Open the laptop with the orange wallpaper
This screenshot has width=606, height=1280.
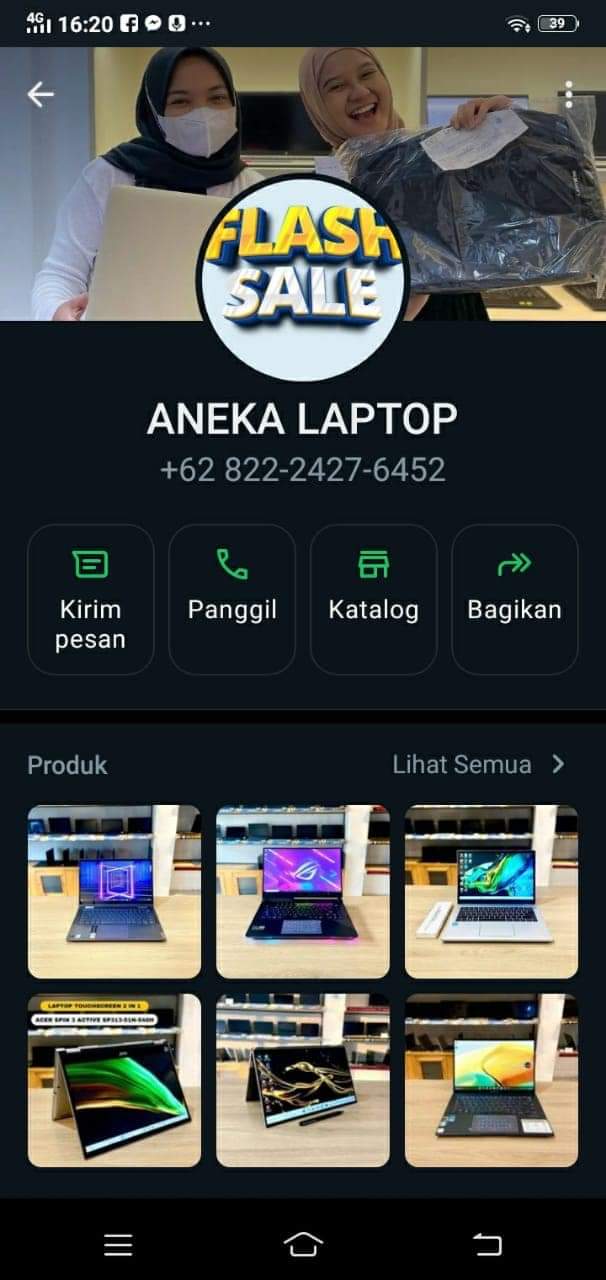pyautogui.click(x=491, y=1080)
